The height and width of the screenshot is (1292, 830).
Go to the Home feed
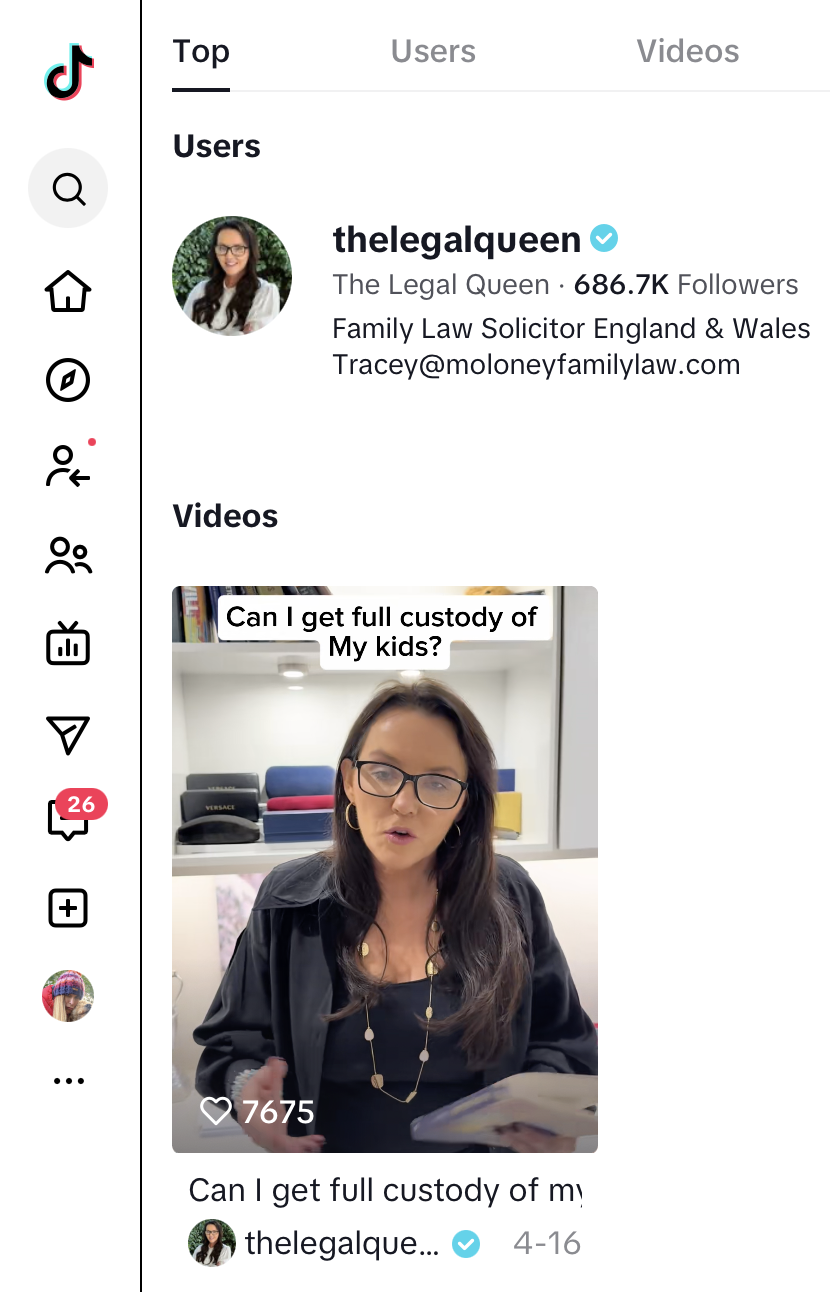pyautogui.click(x=68, y=293)
